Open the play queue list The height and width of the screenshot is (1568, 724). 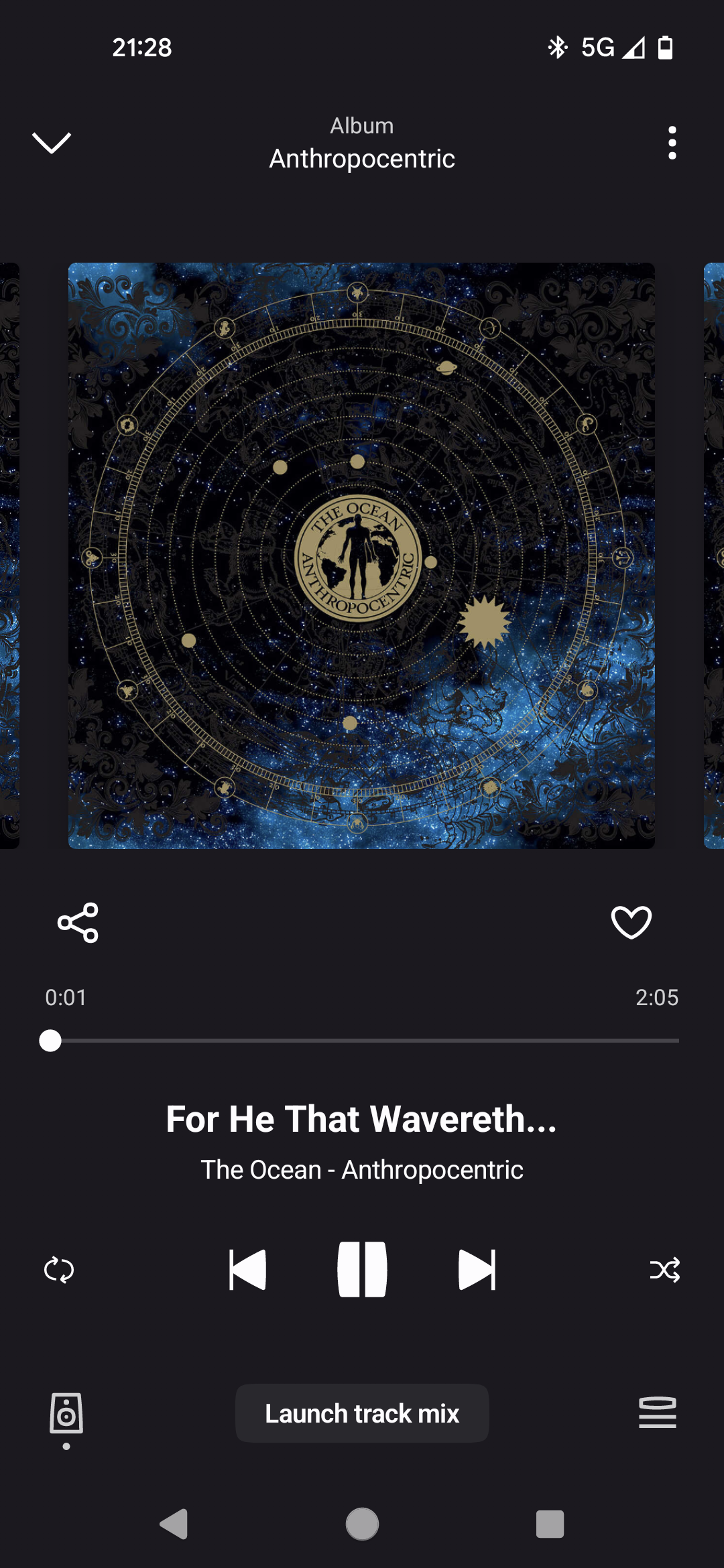pos(658,1413)
